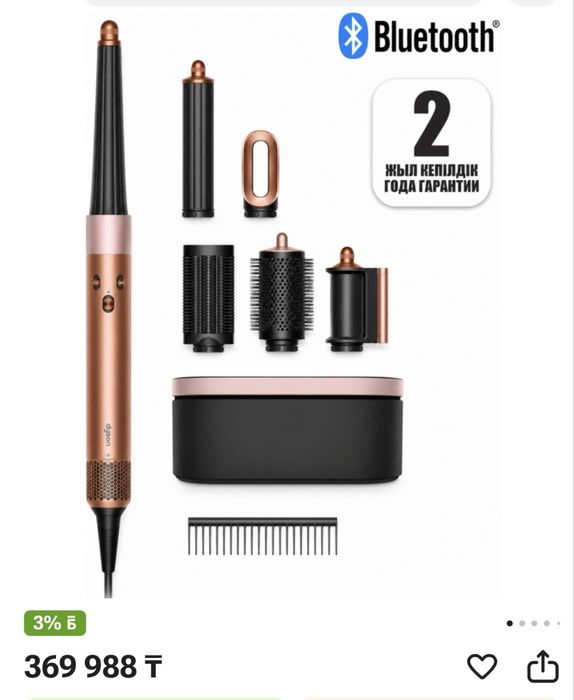Tap the 3% Б bonus badge
574x700 pixels.
click(55, 623)
